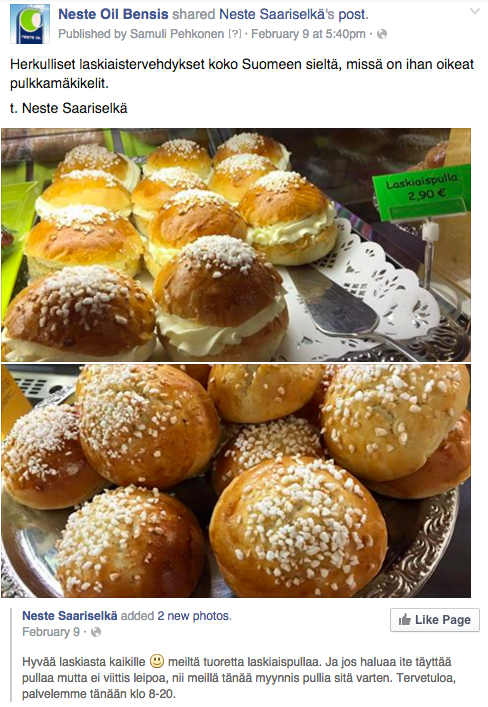Open the shared post's February 9 date
This screenshot has width=488, height=707.
point(51,632)
